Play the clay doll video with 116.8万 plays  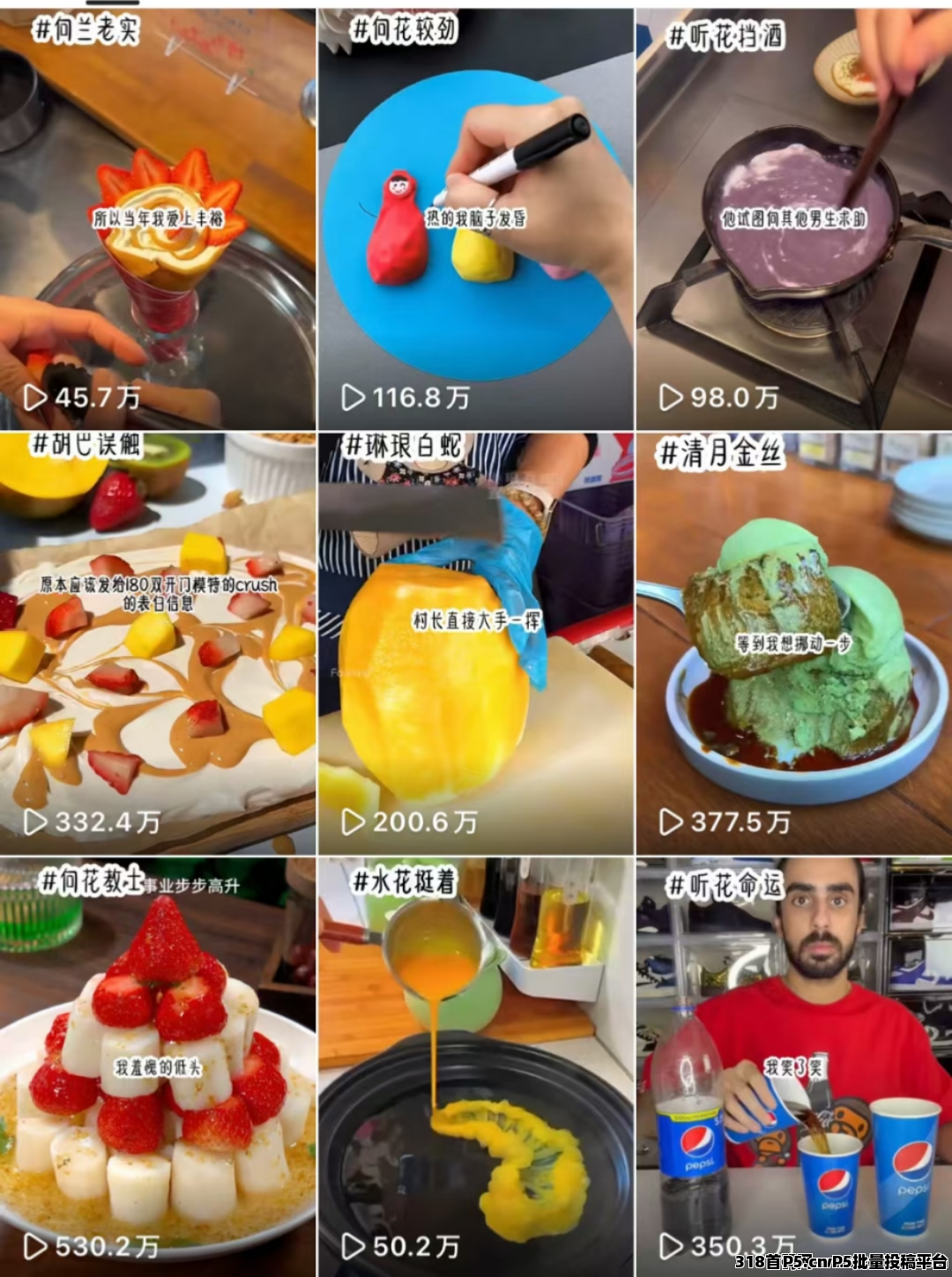tap(476, 220)
